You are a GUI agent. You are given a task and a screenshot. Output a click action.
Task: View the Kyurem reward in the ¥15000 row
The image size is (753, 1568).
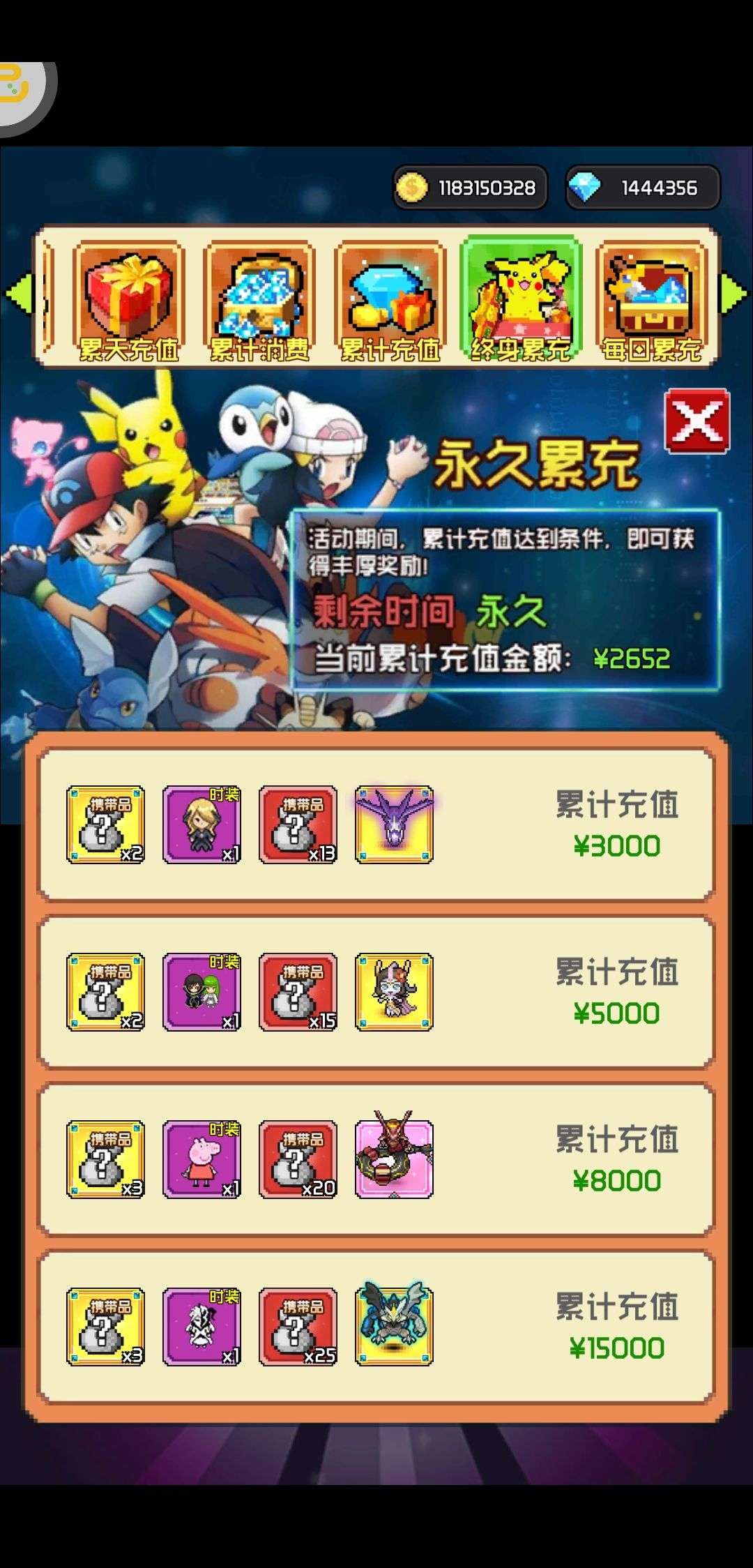pyautogui.click(x=395, y=1325)
